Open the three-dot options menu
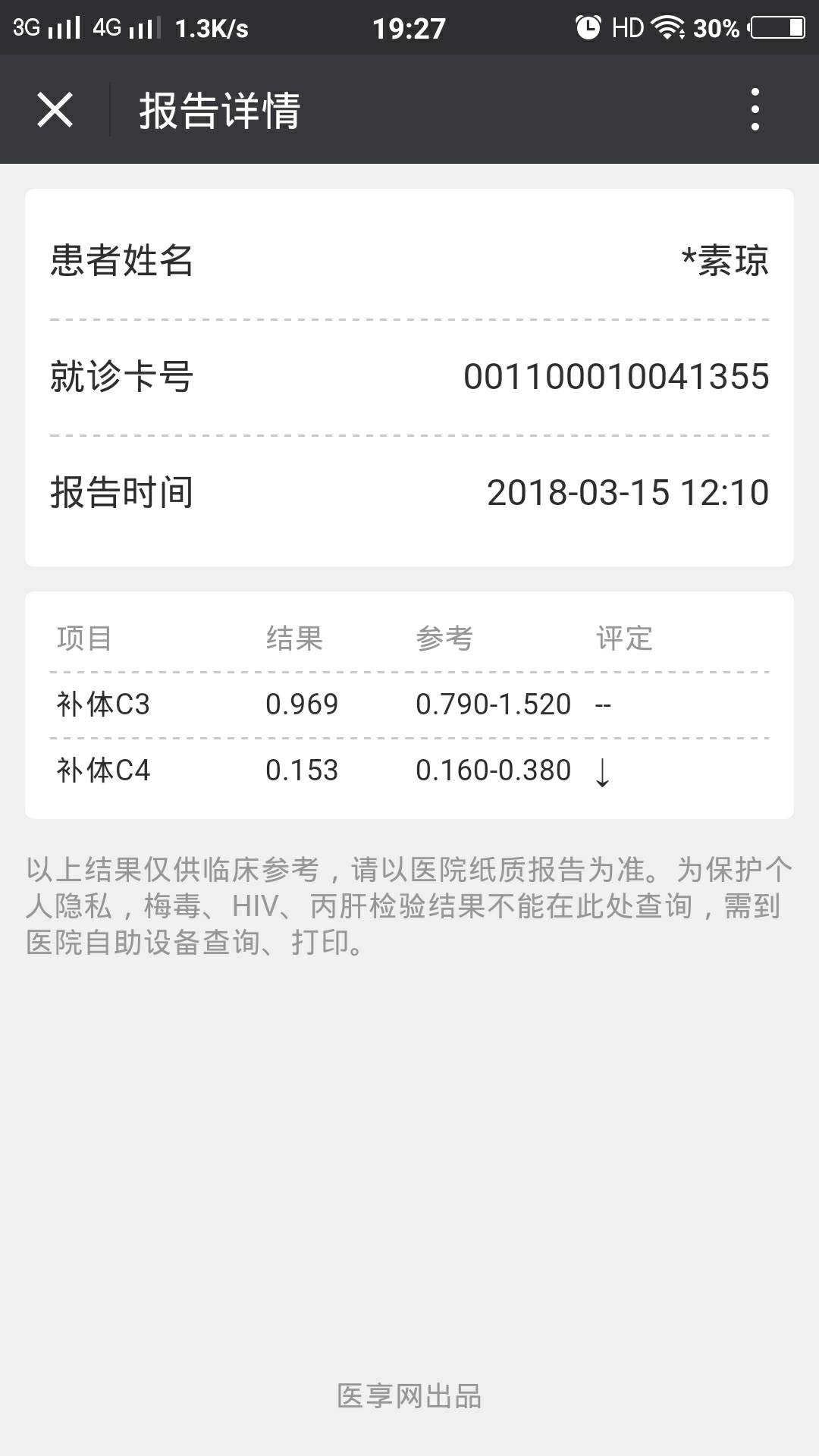The width and height of the screenshot is (819, 1456). point(754,110)
